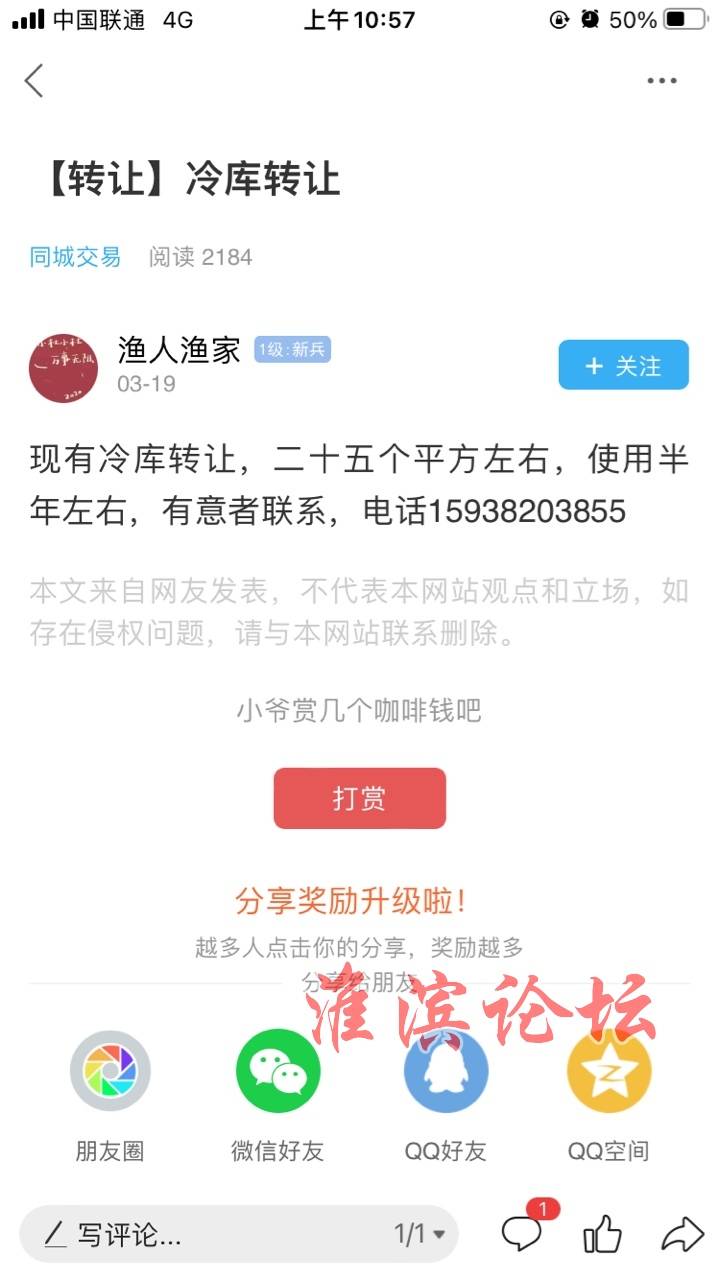Viewport: 720px width, 1280px height.
Task: Go back using the top-left arrow
Action: coord(35,81)
